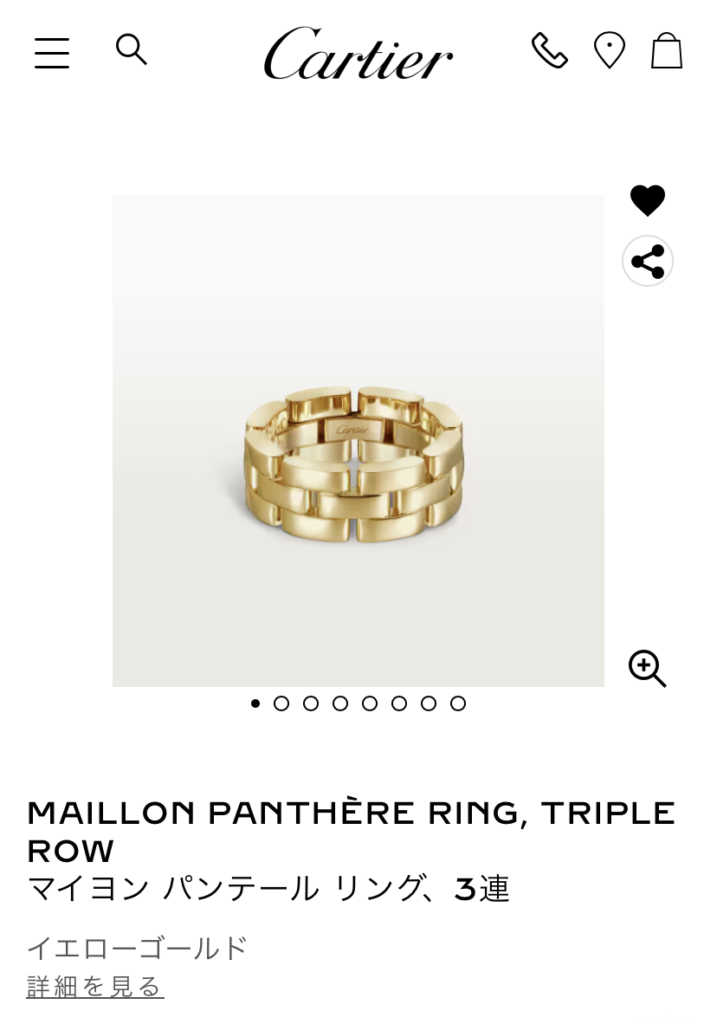The width and height of the screenshot is (717, 1024).
Task: Tap the phone contact icon
Action: pyautogui.click(x=549, y=51)
